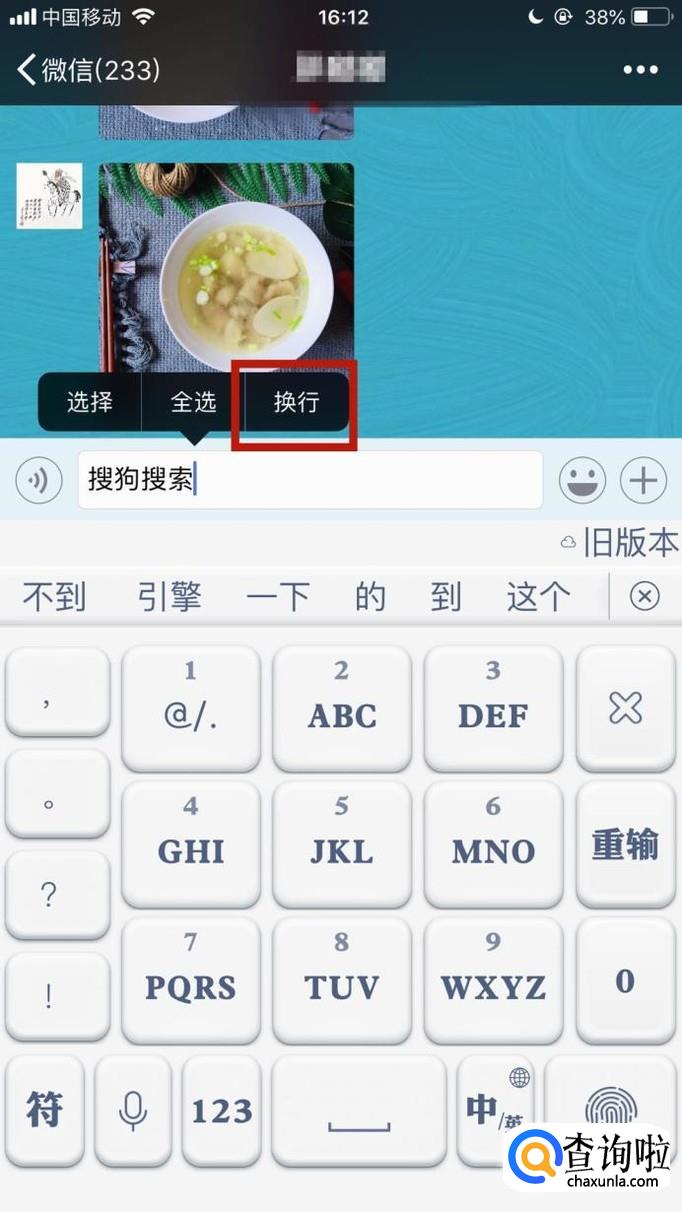The width and height of the screenshot is (682, 1212).
Task: Tap 选择 in the text popup
Action: tap(90, 402)
